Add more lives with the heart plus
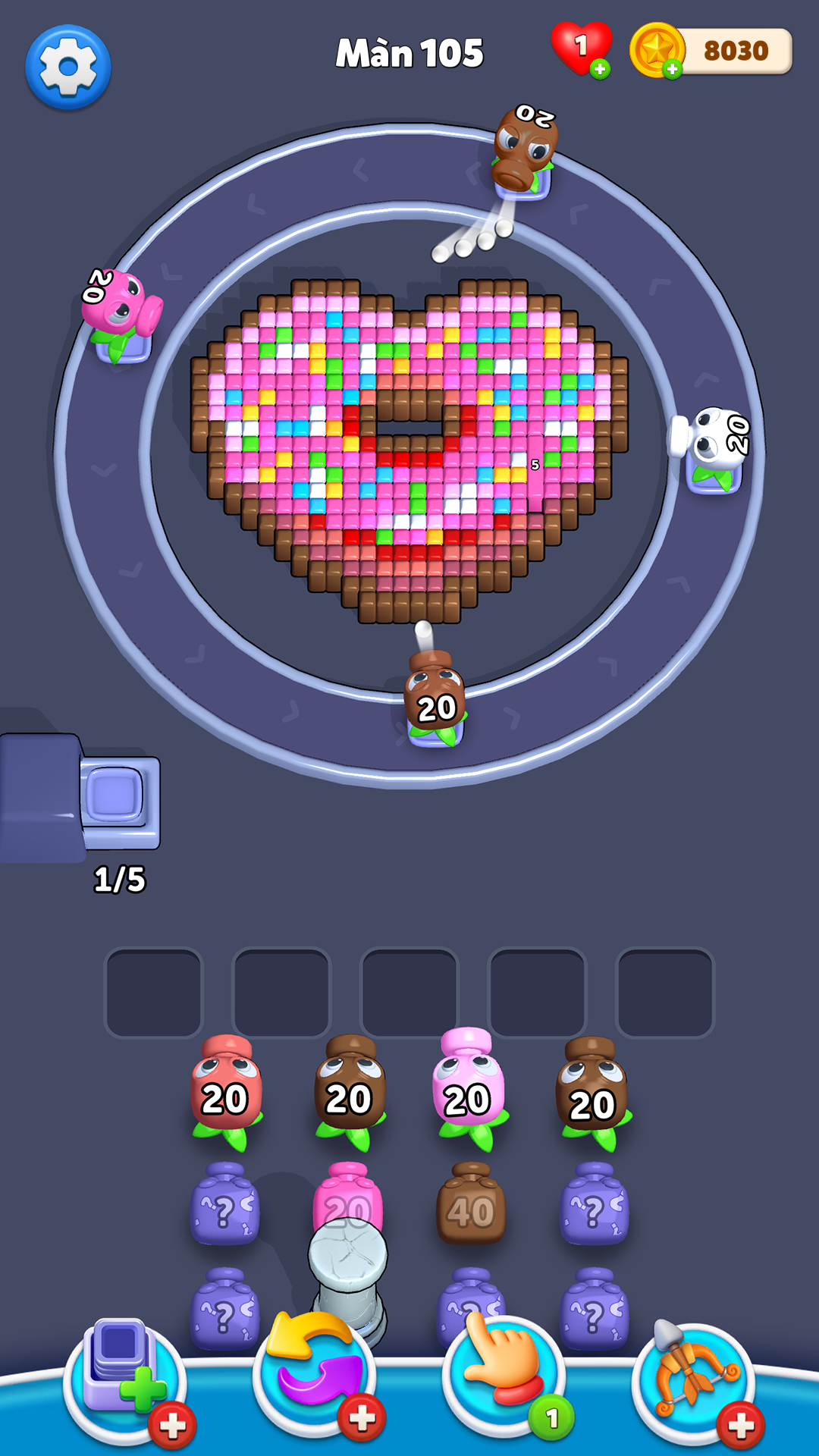 [600, 69]
